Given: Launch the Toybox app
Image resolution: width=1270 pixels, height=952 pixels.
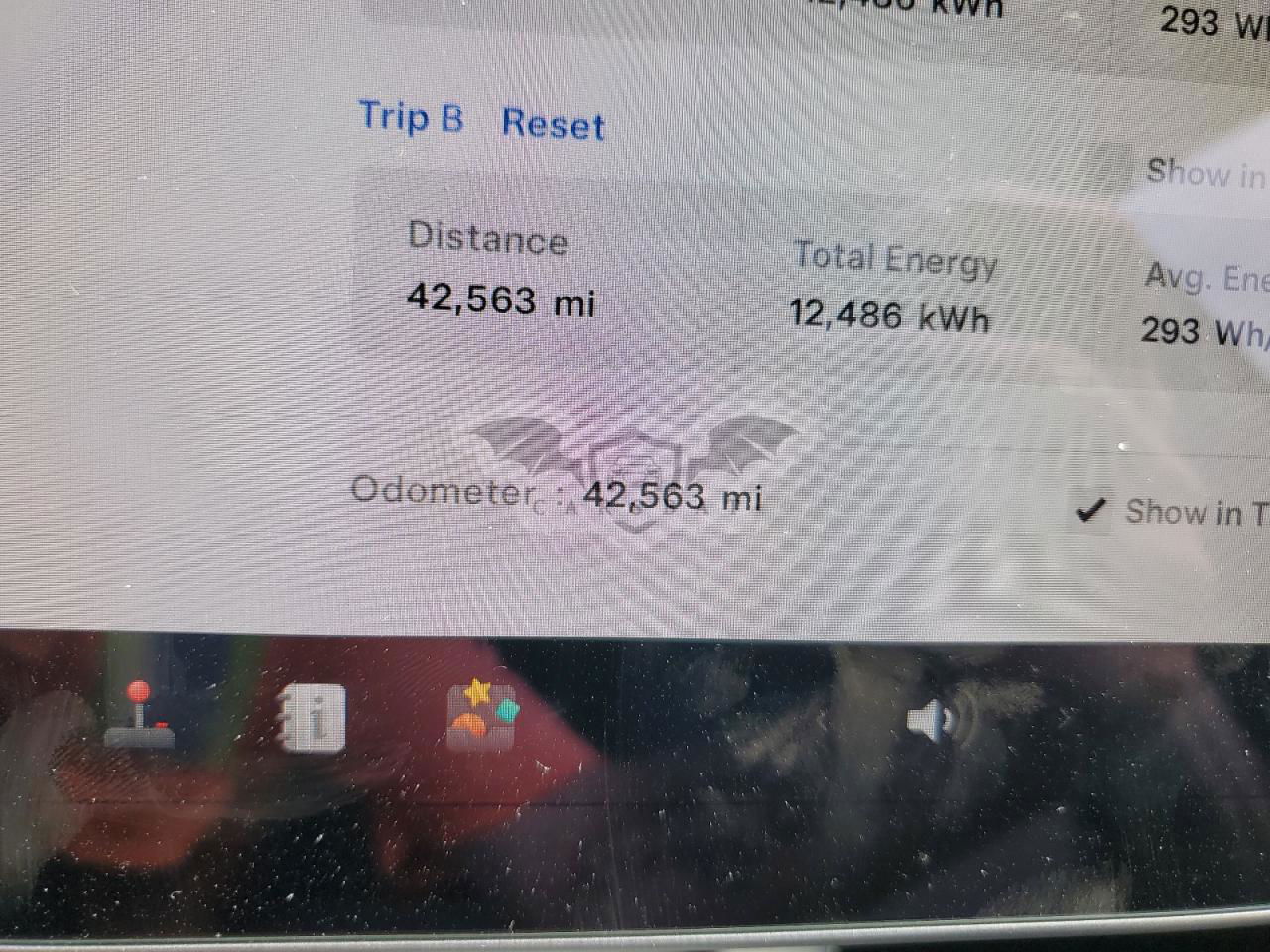Looking at the screenshot, I should (x=482, y=716).
